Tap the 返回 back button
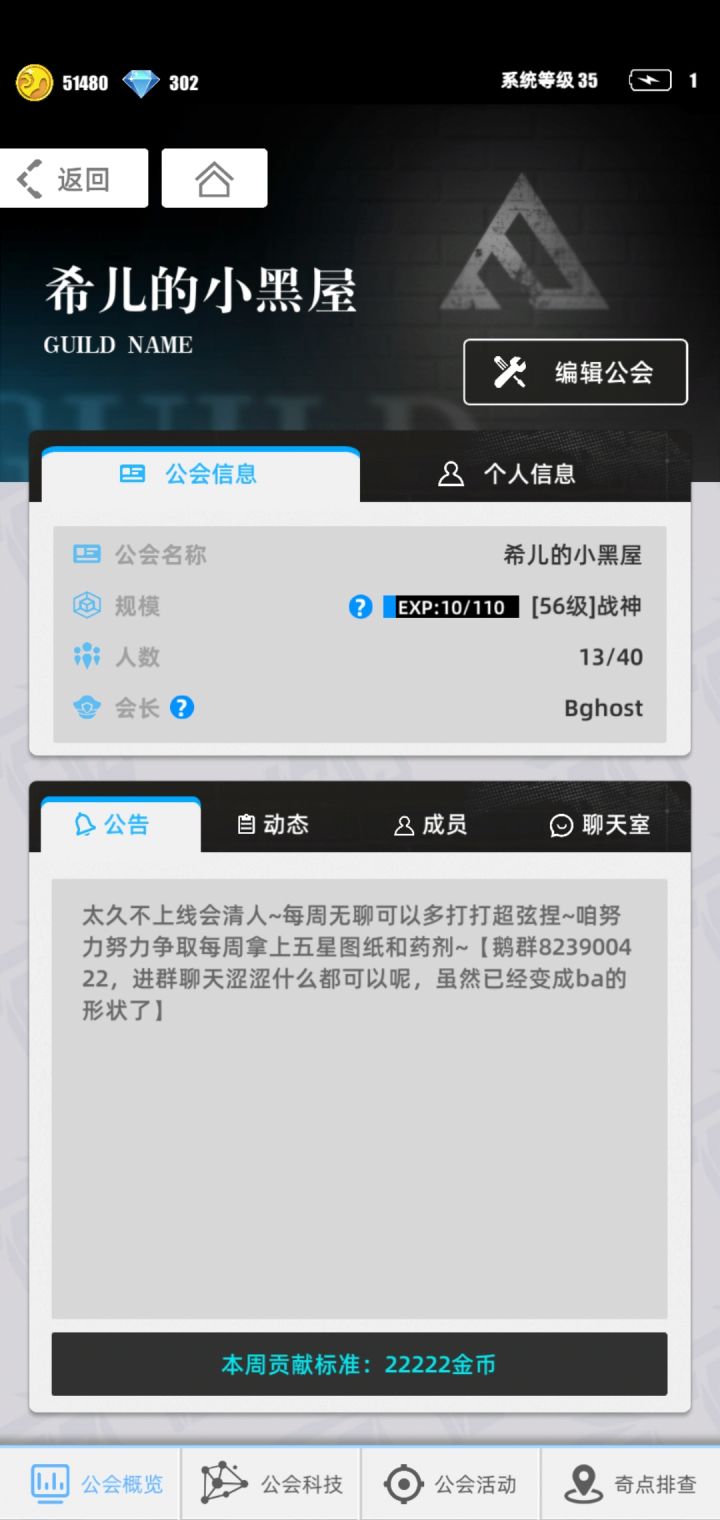This screenshot has height=1520, width=720. (x=74, y=176)
